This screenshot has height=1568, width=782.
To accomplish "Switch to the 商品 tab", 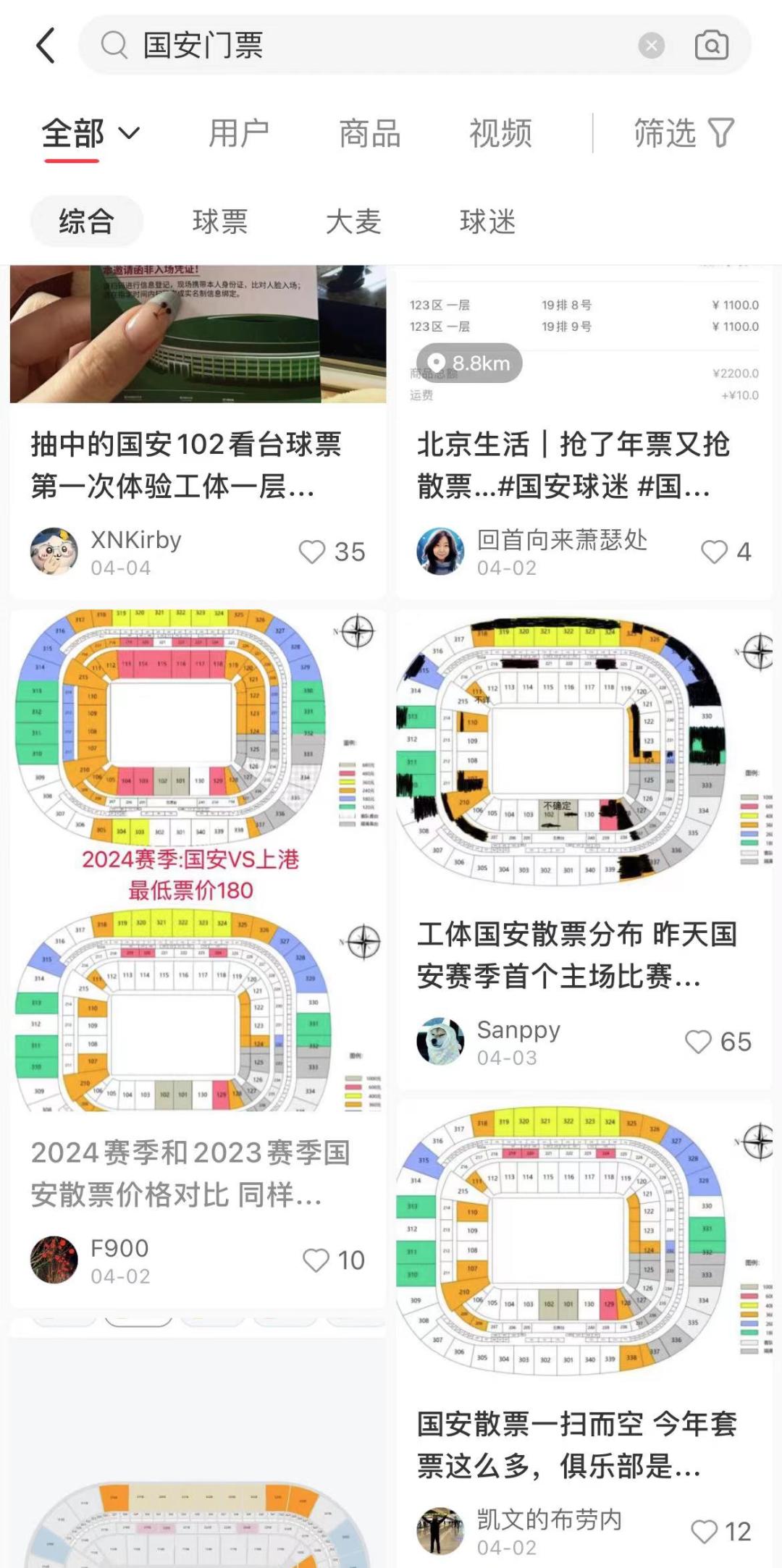I will click(x=369, y=134).
